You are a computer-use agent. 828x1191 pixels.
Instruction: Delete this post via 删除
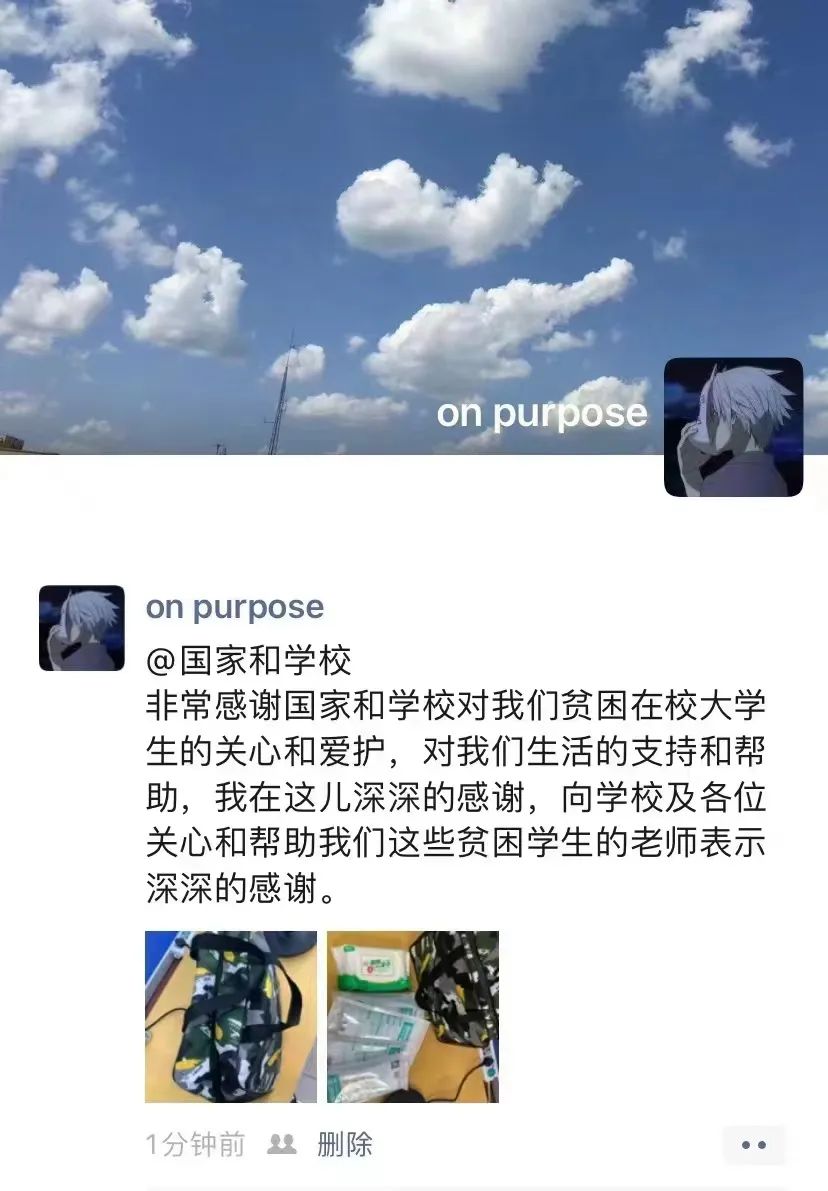(x=345, y=1144)
